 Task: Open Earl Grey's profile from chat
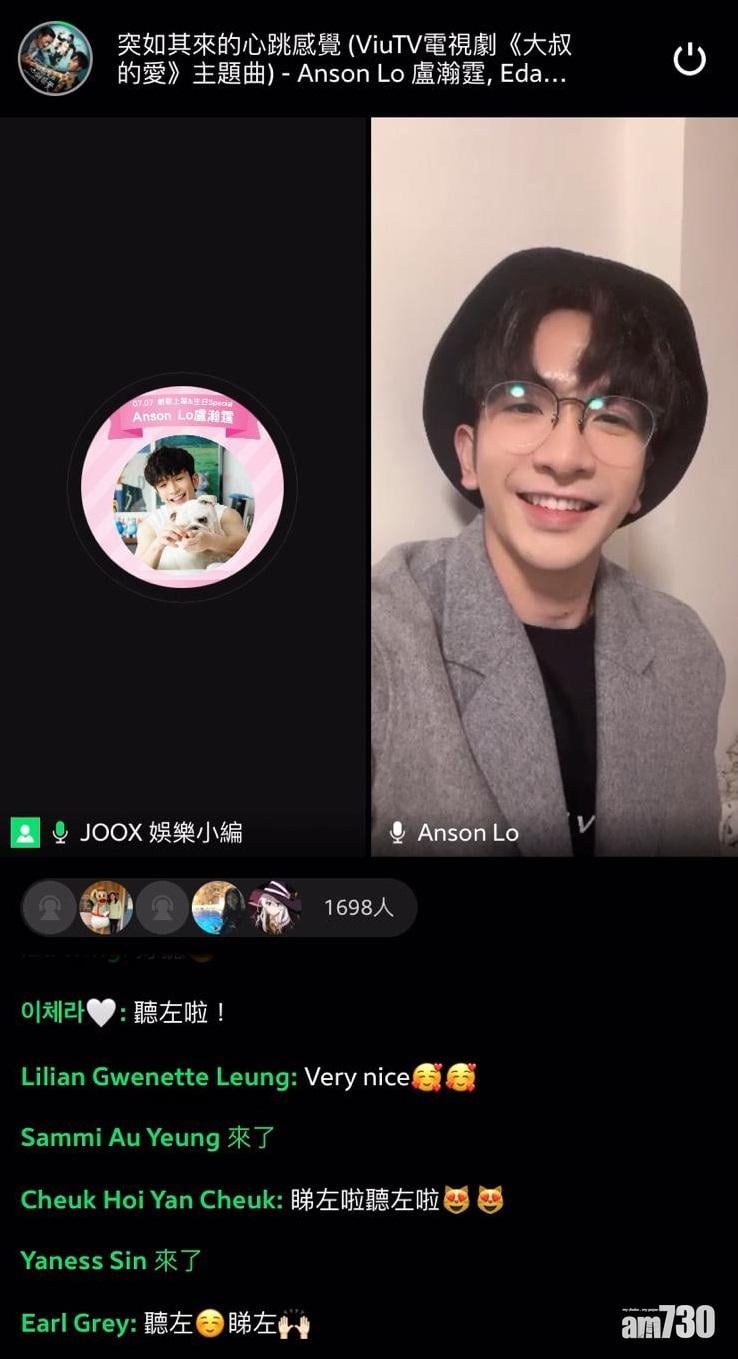coord(78,1323)
